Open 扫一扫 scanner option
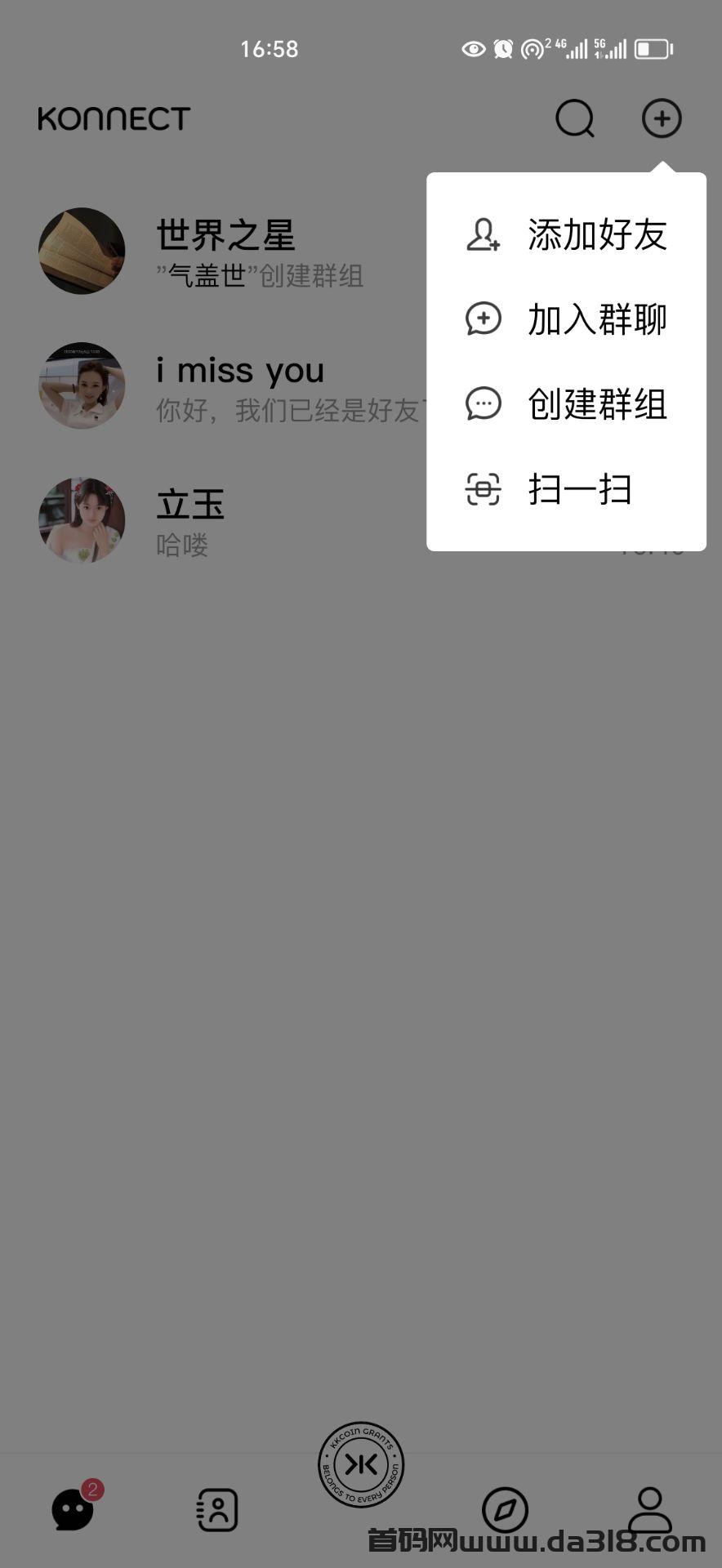The image size is (722, 1568). click(566, 489)
